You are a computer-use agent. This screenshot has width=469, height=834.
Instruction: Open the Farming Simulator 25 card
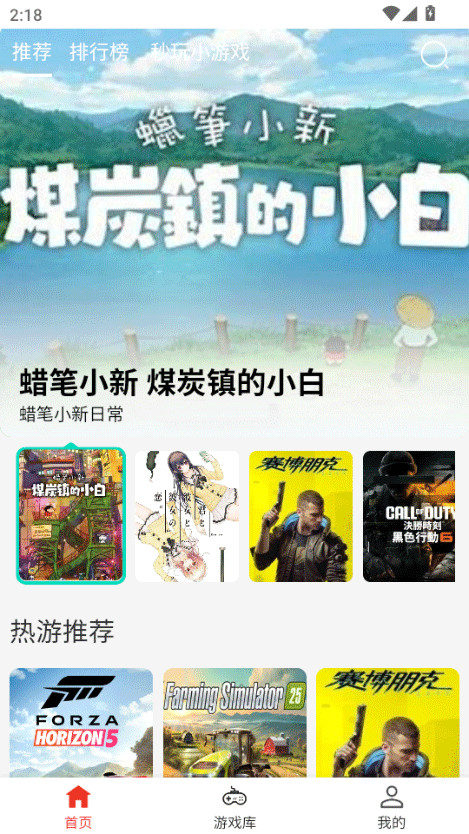click(234, 723)
